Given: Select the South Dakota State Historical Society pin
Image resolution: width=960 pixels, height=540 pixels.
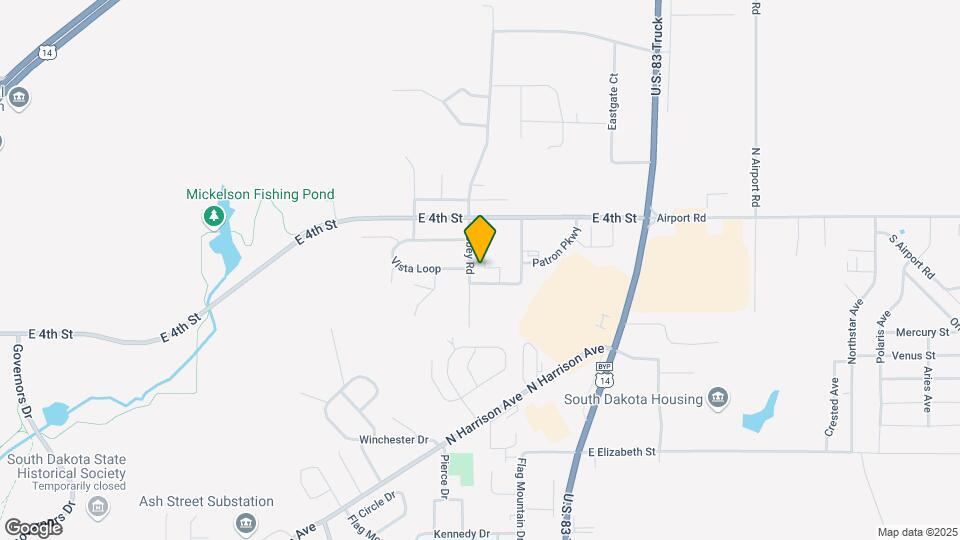Looking at the screenshot, I should pyautogui.click(x=98, y=507).
